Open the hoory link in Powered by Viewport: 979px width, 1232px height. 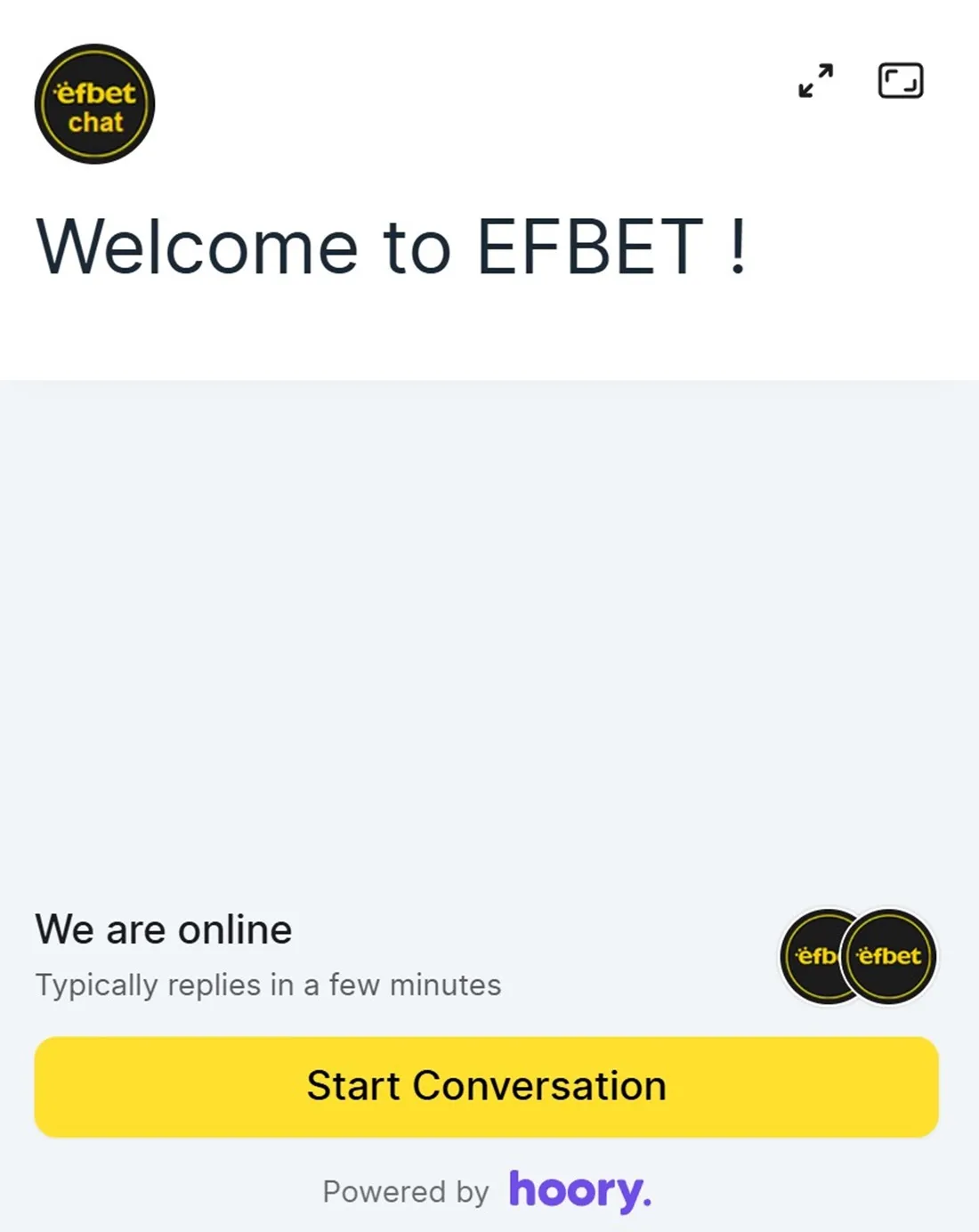(x=579, y=1191)
